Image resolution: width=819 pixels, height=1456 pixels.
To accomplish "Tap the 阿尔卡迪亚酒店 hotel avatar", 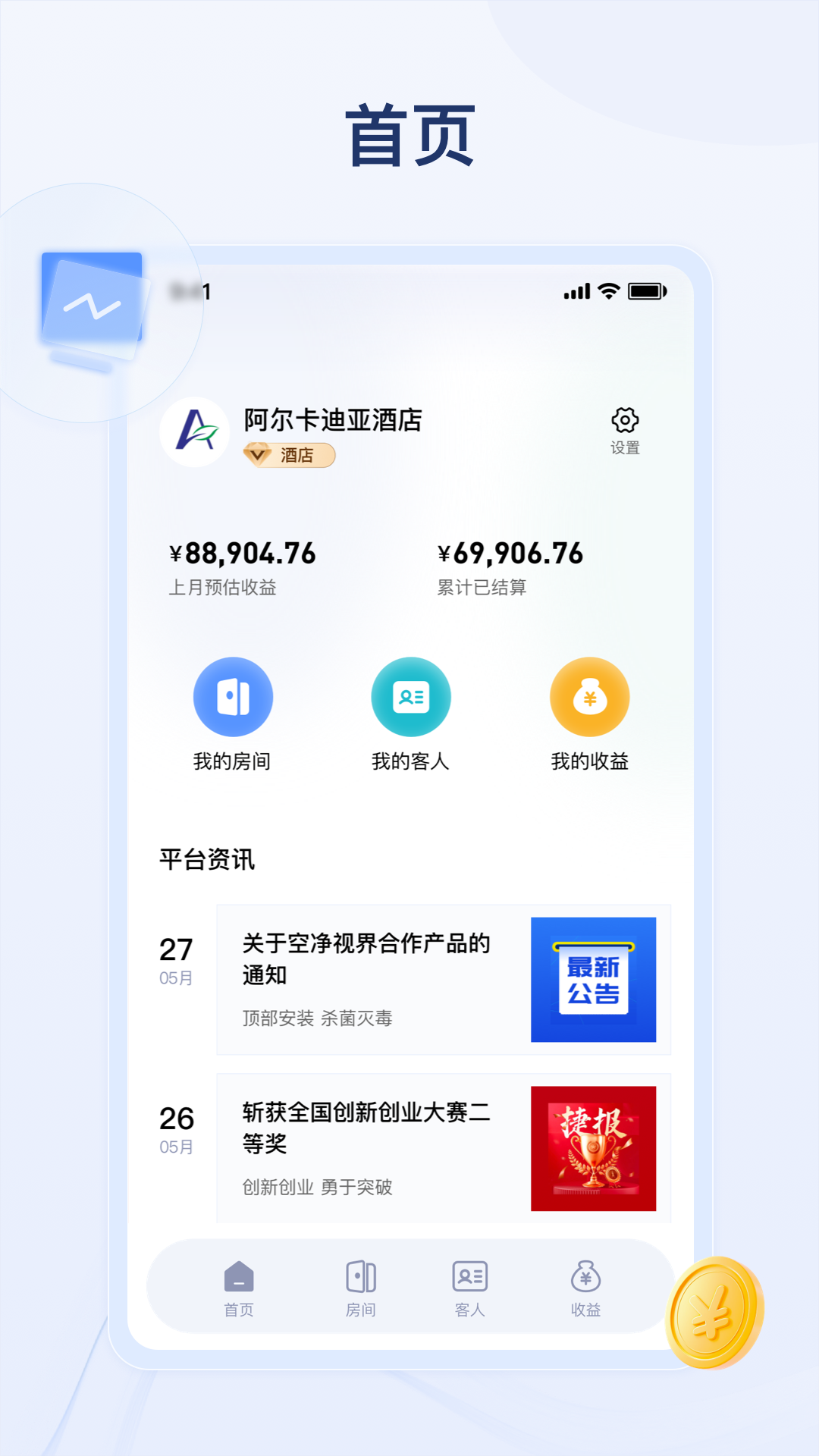I will [195, 430].
